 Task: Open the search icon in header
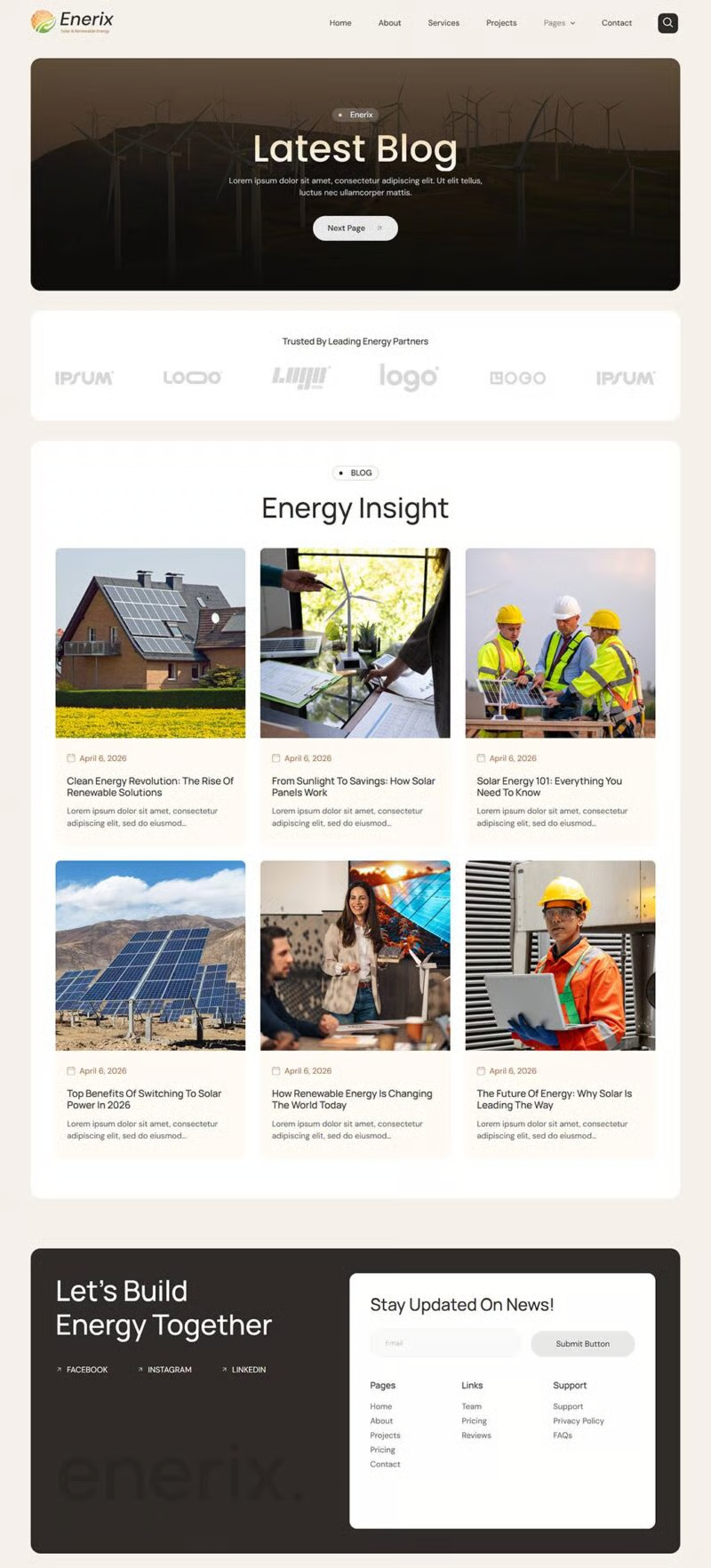tap(667, 23)
